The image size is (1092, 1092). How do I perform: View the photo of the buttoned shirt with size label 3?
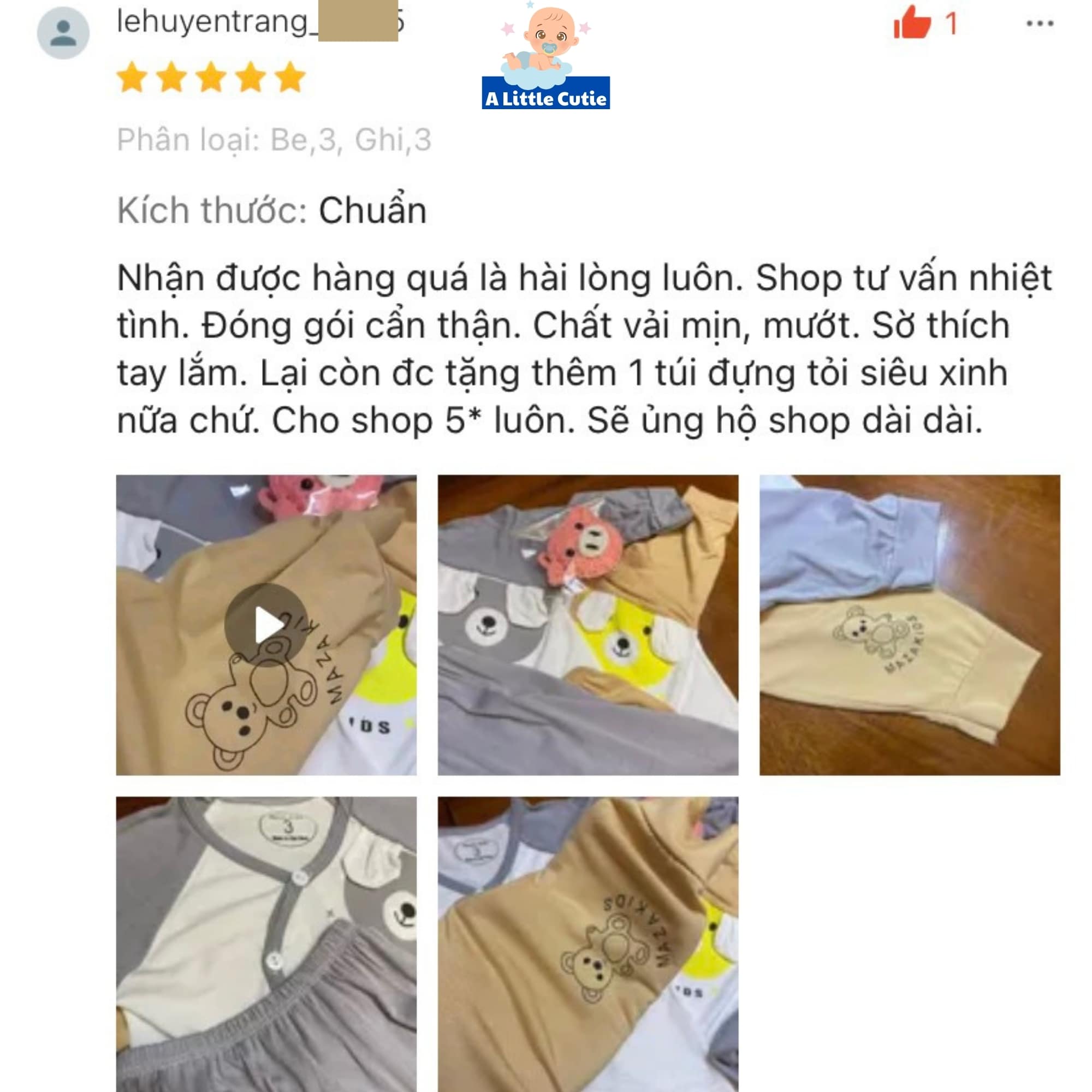266,943
